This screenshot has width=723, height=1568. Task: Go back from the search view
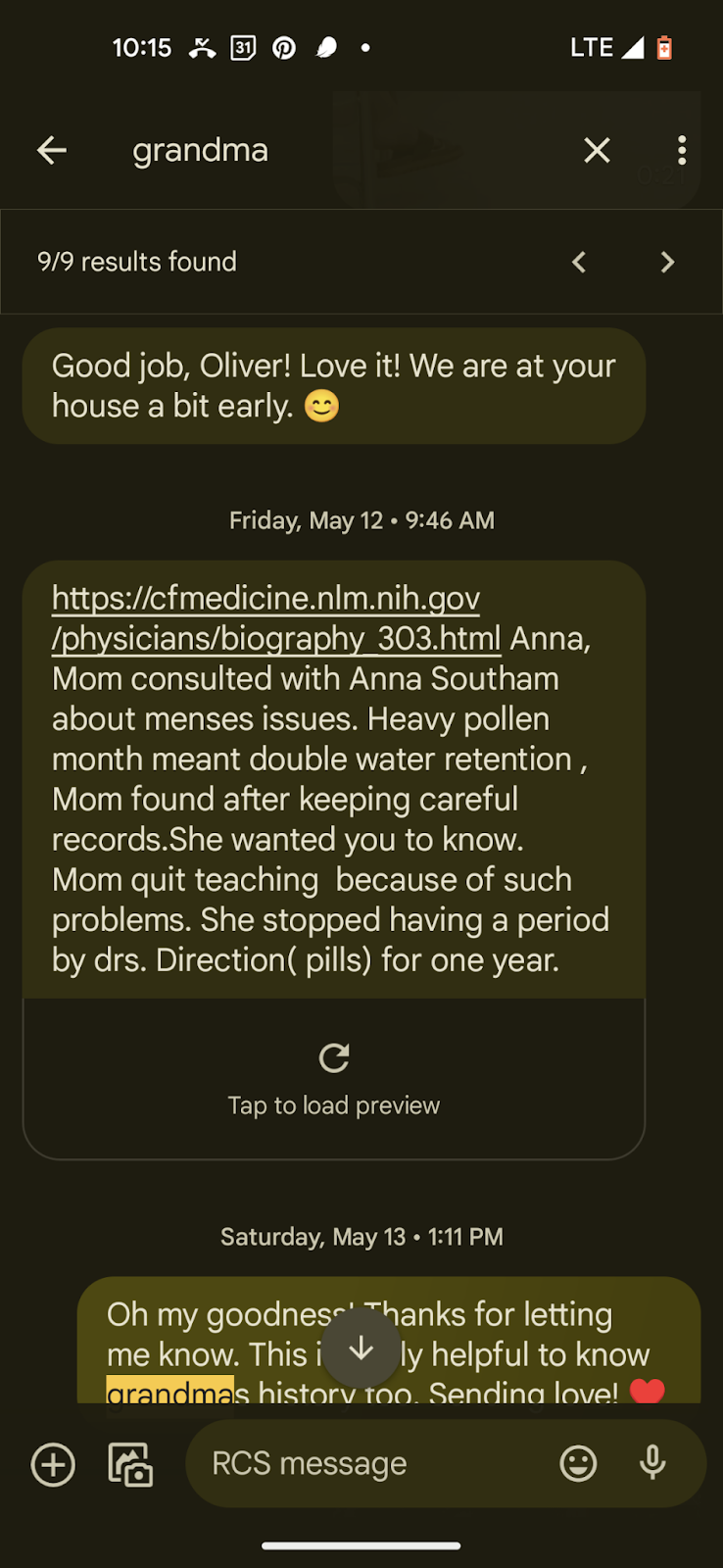[52, 150]
